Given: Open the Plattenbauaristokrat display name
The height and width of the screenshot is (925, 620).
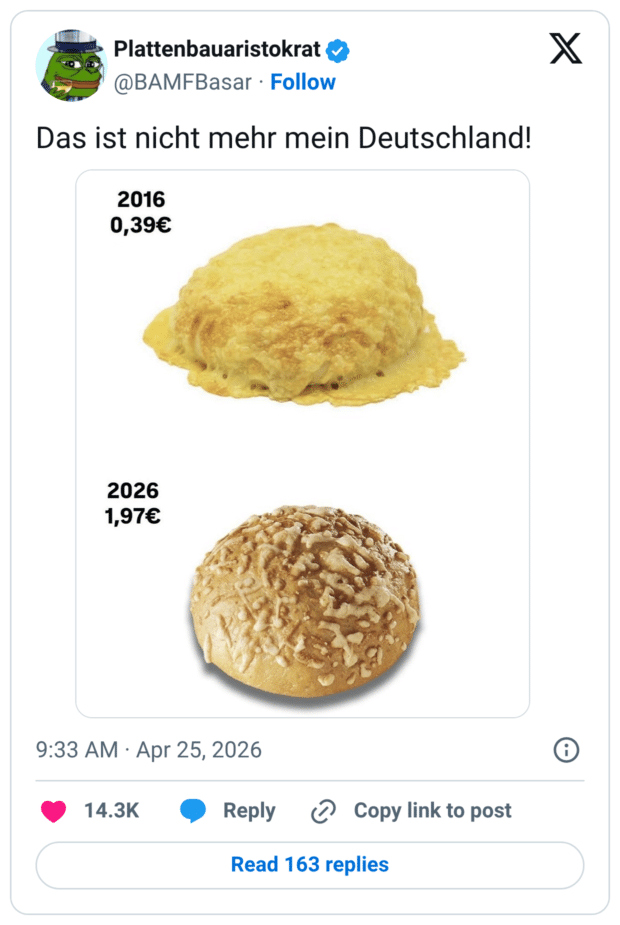Looking at the screenshot, I should pos(216,49).
